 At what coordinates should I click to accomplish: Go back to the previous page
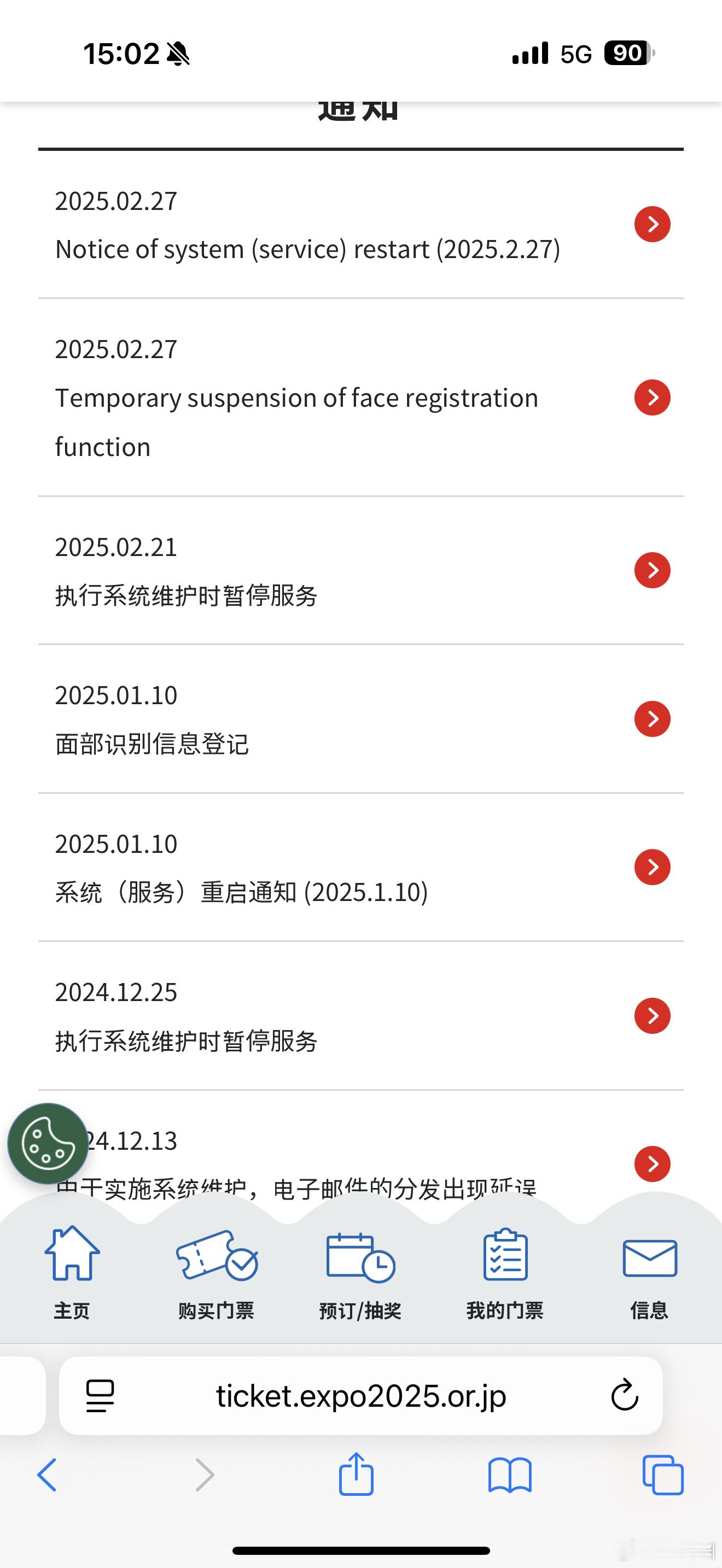coord(48,1475)
